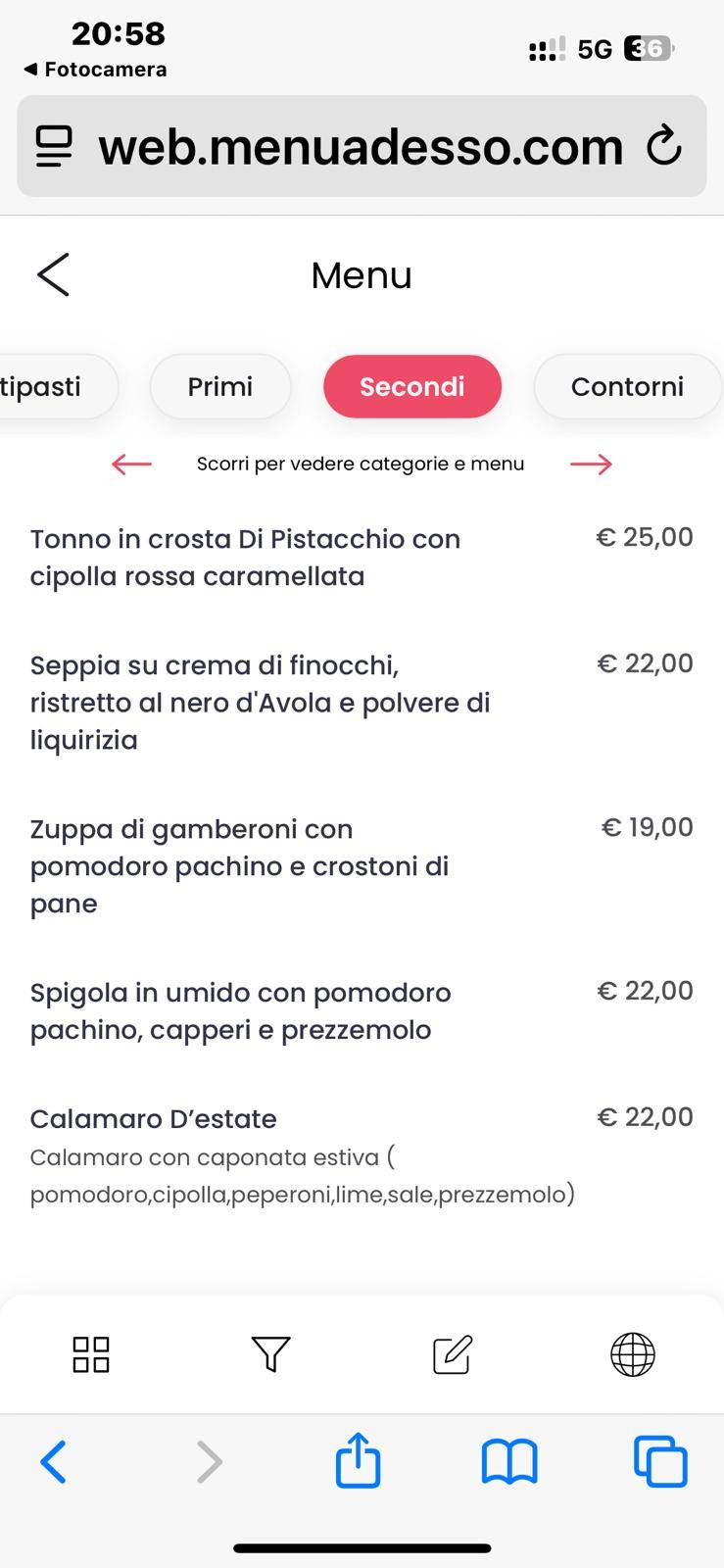Open the filter options

point(270,1355)
